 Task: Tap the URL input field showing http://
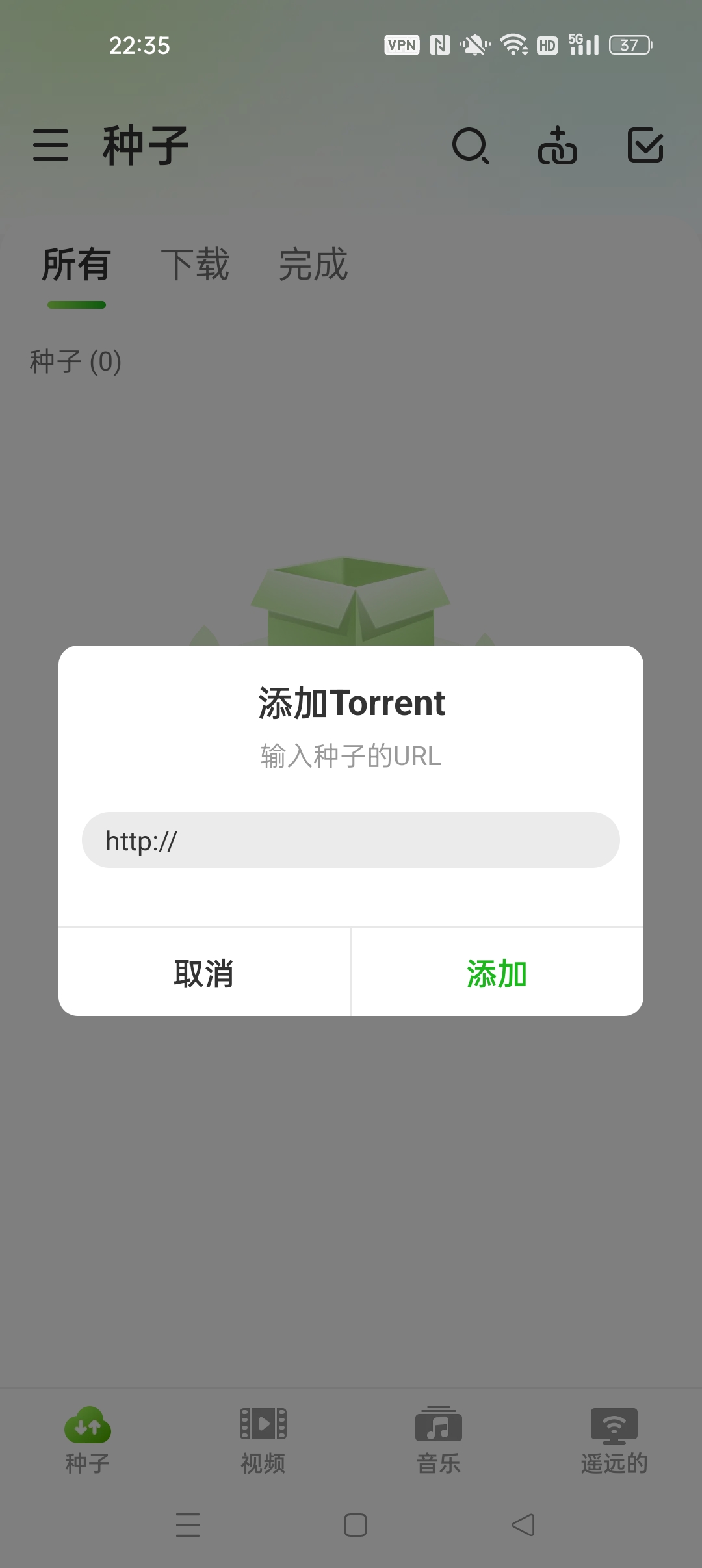pos(351,840)
